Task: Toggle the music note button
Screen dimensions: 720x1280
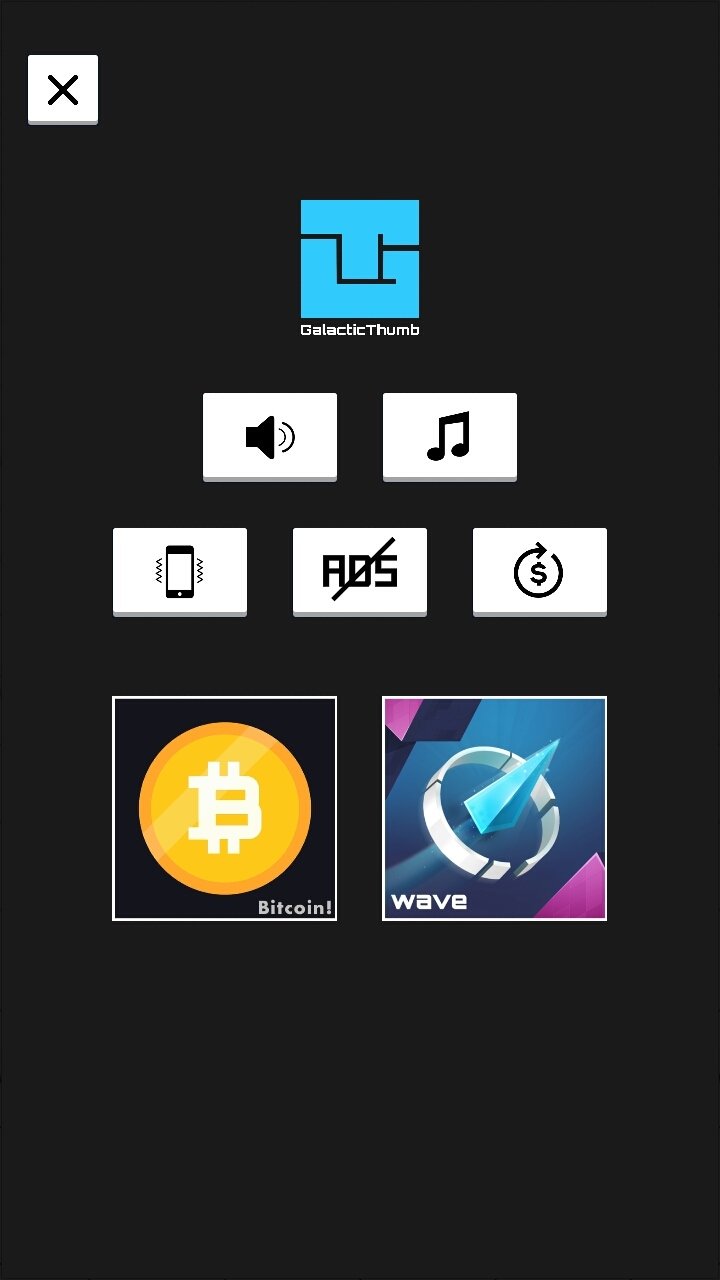Action: (450, 436)
